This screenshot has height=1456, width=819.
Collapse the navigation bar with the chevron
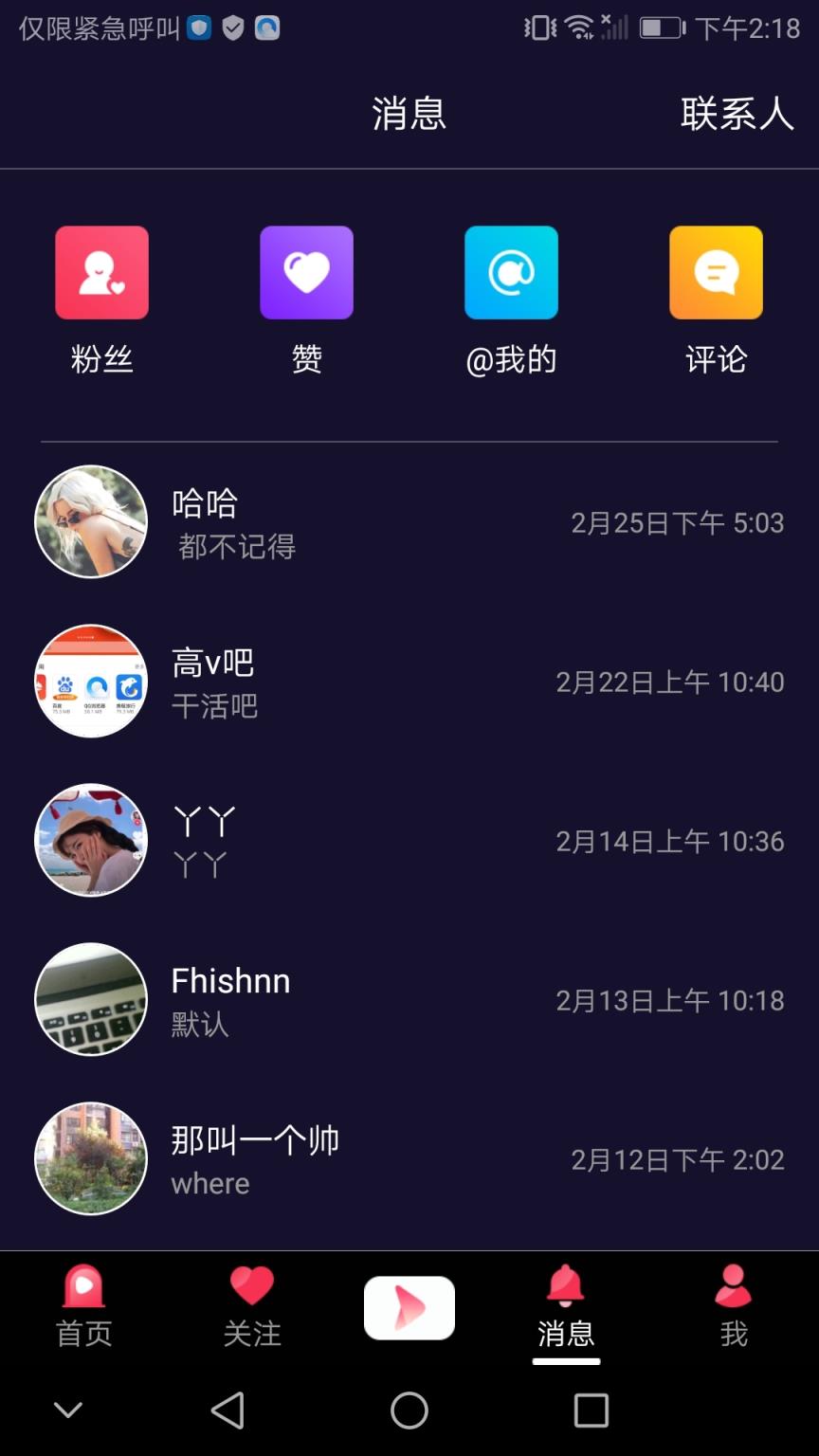pos(66,1410)
